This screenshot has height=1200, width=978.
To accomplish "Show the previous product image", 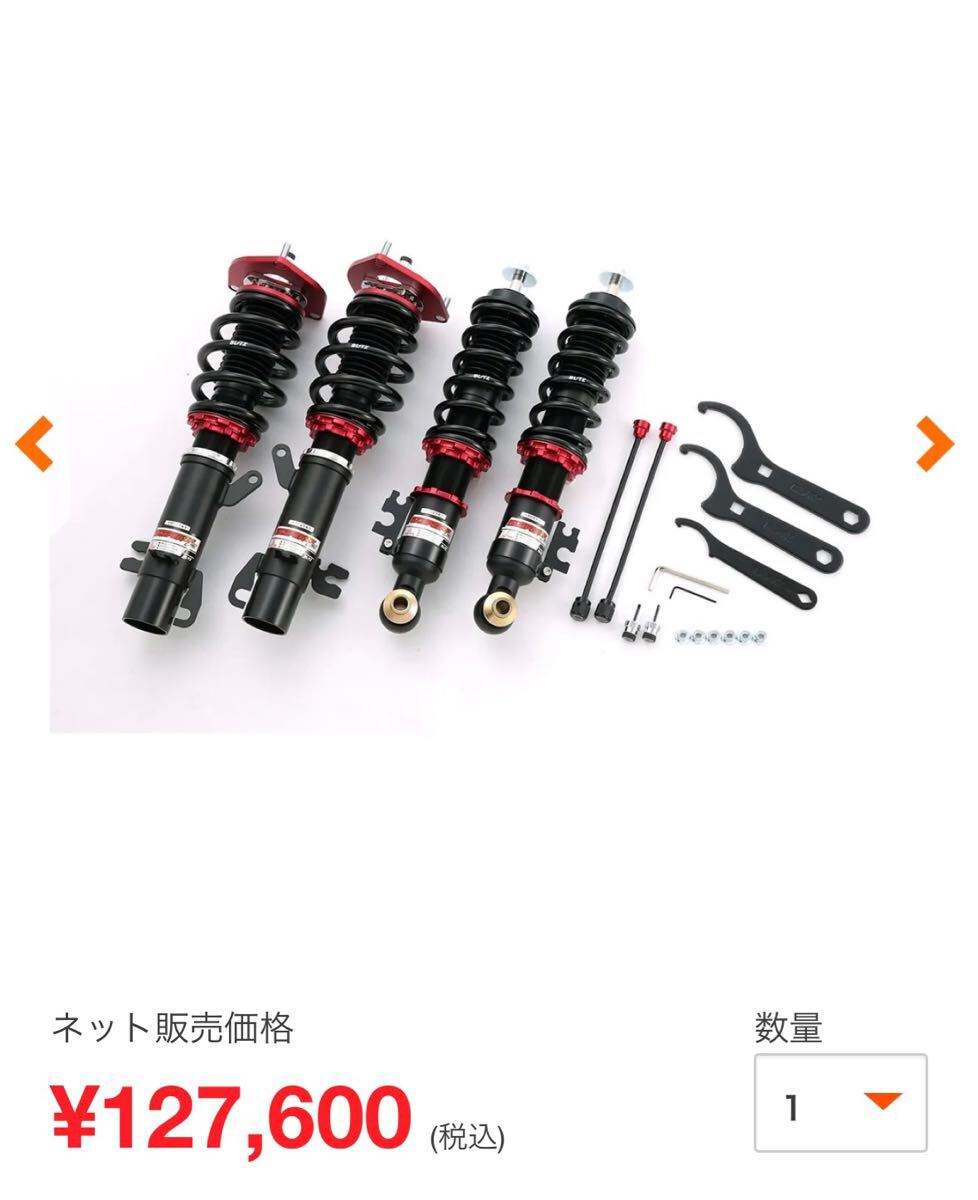I will (34, 443).
